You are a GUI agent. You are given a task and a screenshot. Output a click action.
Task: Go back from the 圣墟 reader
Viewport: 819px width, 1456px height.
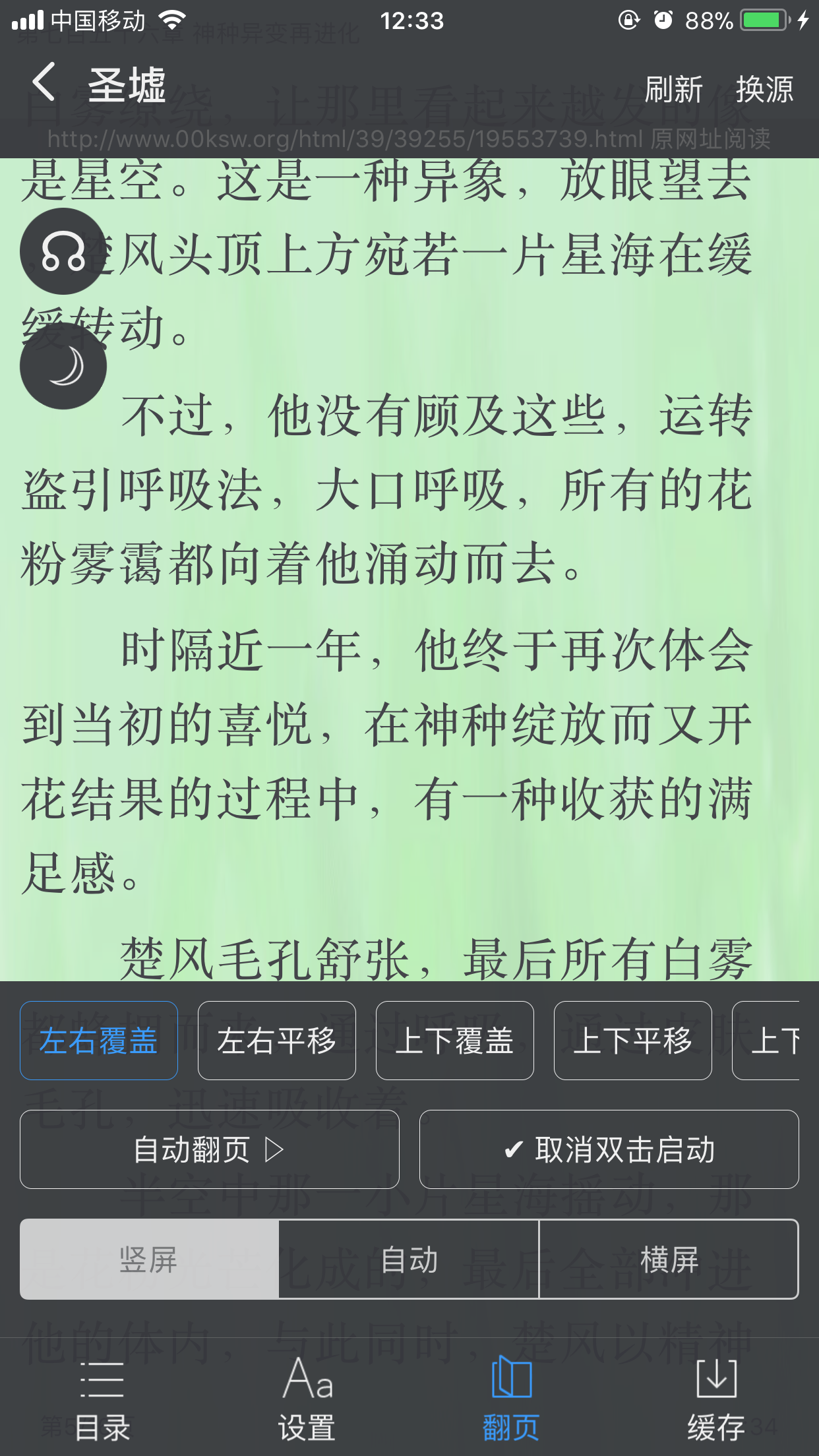click(x=44, y=84)
